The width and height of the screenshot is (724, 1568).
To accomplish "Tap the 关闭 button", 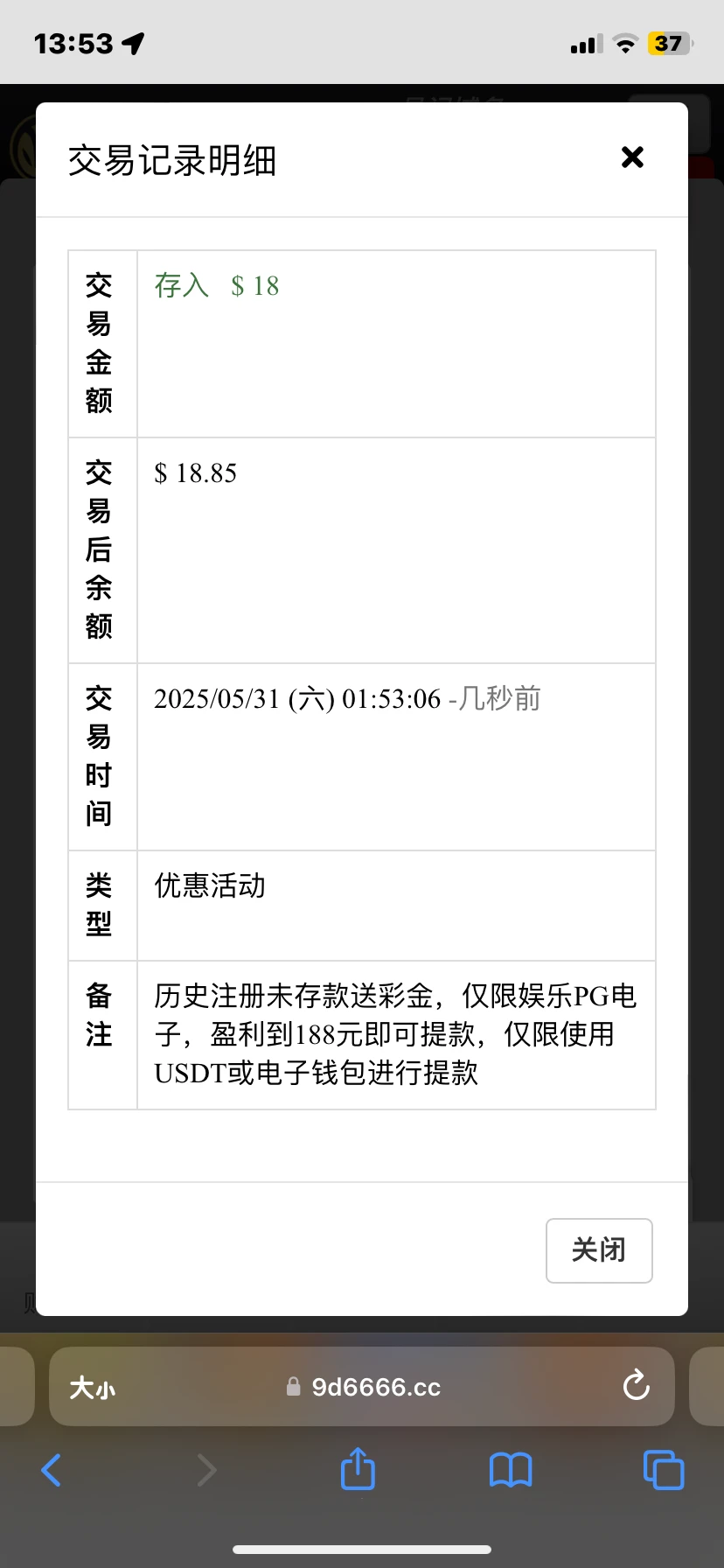I will click(x=599, y=1250).
